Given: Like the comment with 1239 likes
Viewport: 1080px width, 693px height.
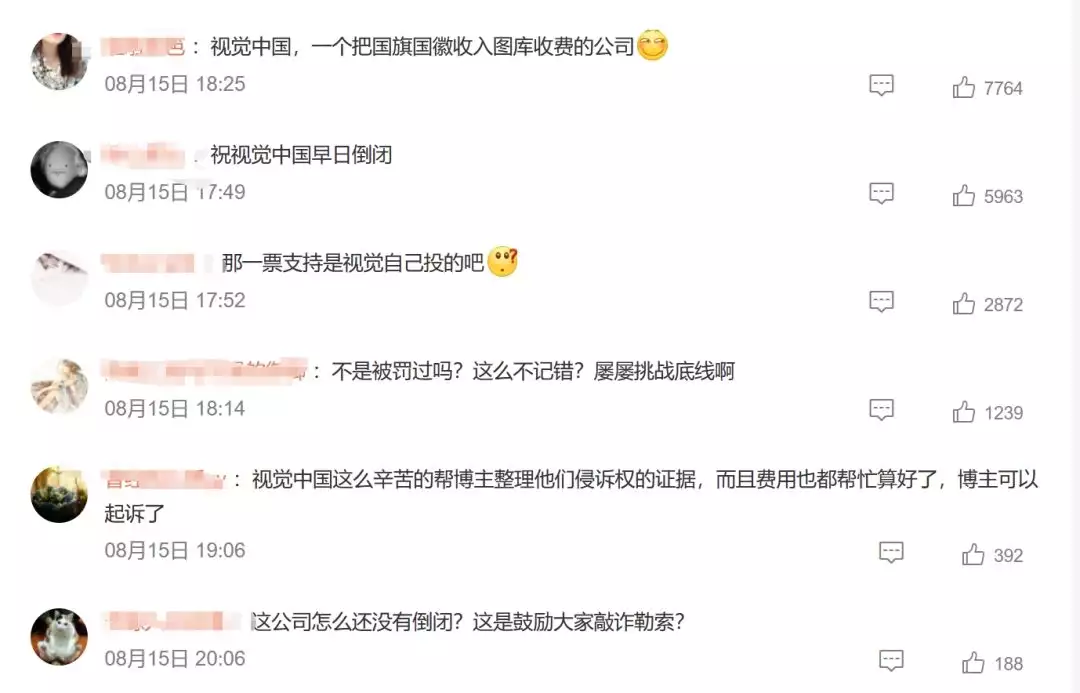Looking at the screenshot, I should coord(964,412).
